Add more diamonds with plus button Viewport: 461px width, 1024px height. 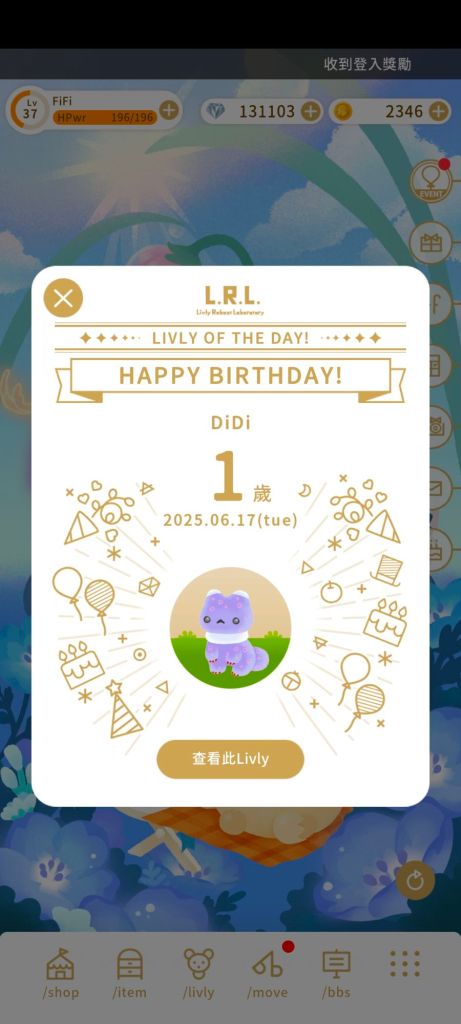pyautogui.click(x=311, y=112)
